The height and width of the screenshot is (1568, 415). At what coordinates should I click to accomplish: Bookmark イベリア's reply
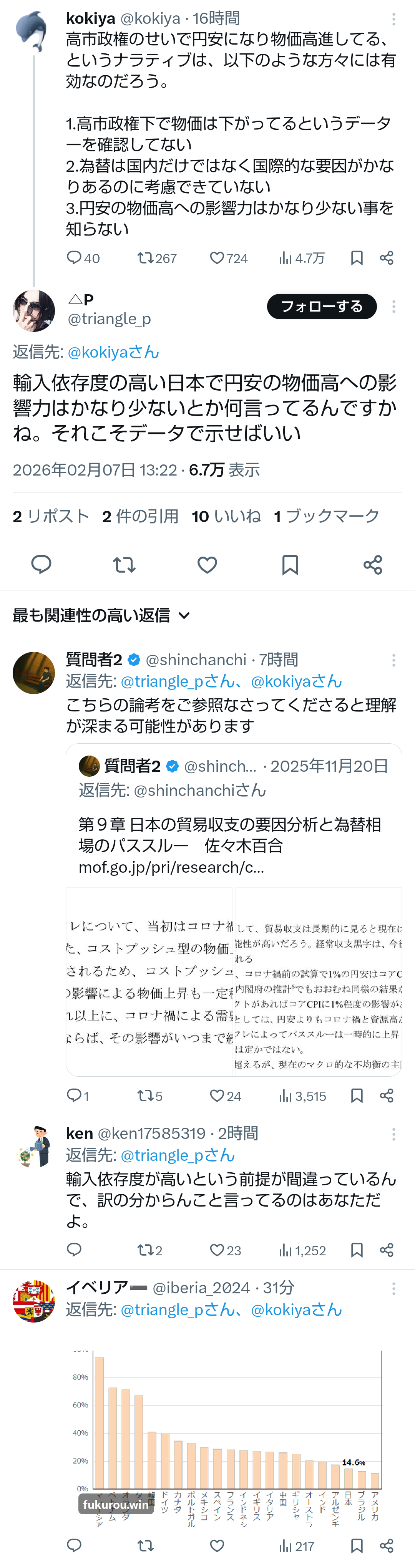click(357, 1545)
